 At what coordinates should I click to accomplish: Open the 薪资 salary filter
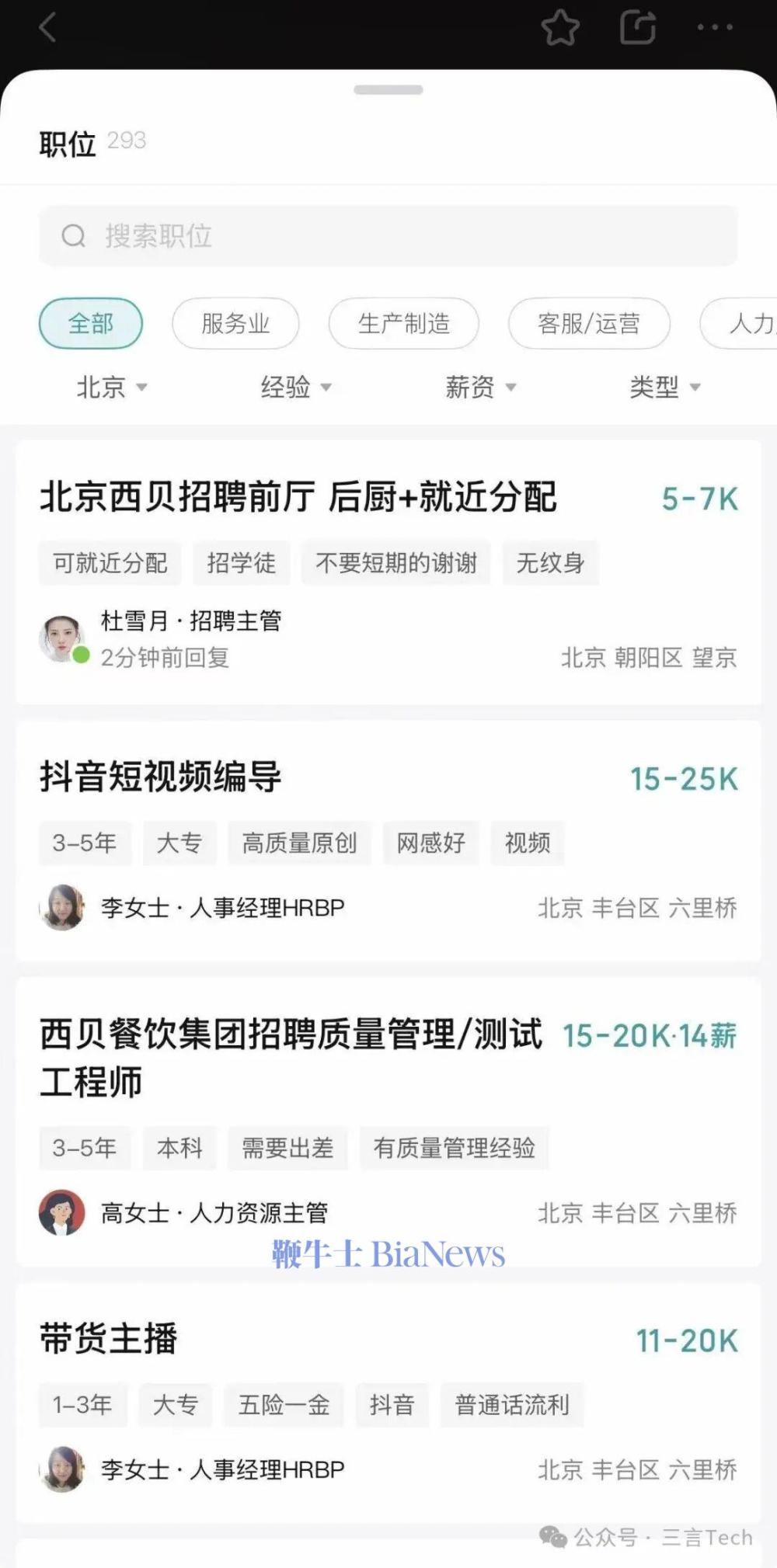click(480, 387)
